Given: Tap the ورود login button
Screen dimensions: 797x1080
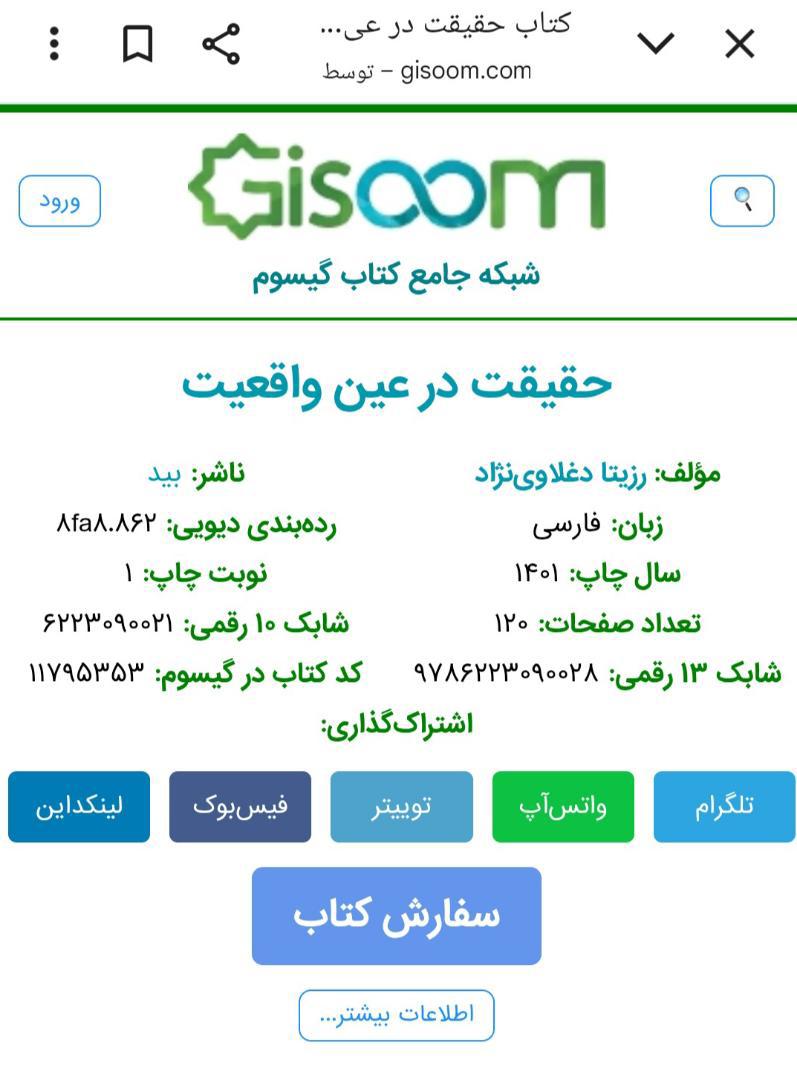Looking at the screenshot, I should pos(60,201).
